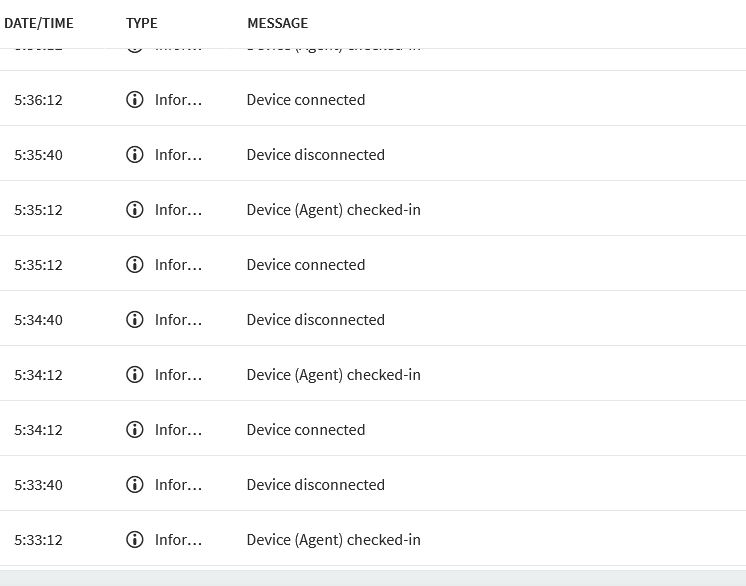Sort logs by the MESSAGE column header
The height and width of the screenshot is (586, 746).
click(x=277, y=23)
